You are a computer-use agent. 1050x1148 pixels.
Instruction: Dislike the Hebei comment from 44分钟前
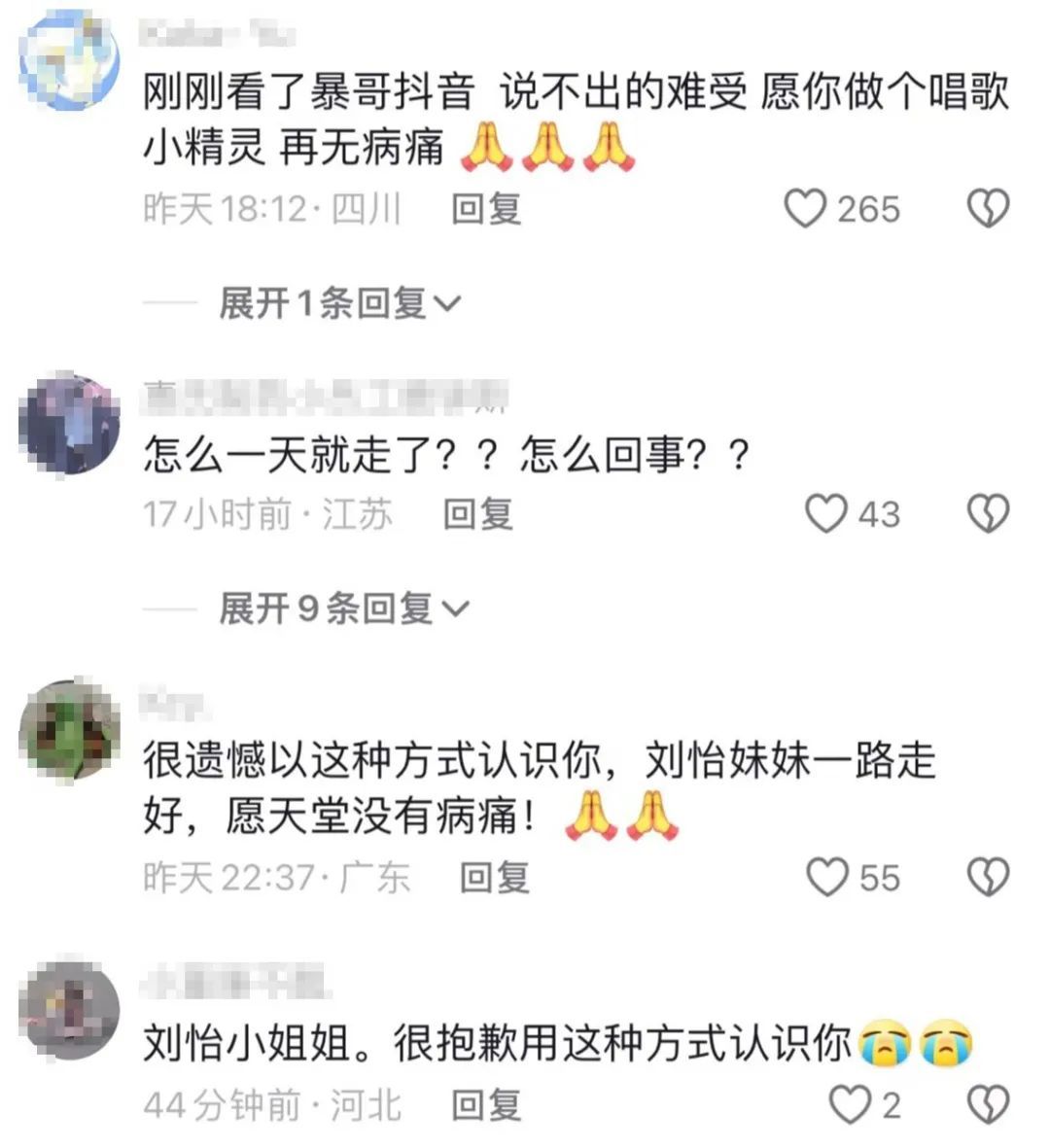click(x=989, y=1104)
